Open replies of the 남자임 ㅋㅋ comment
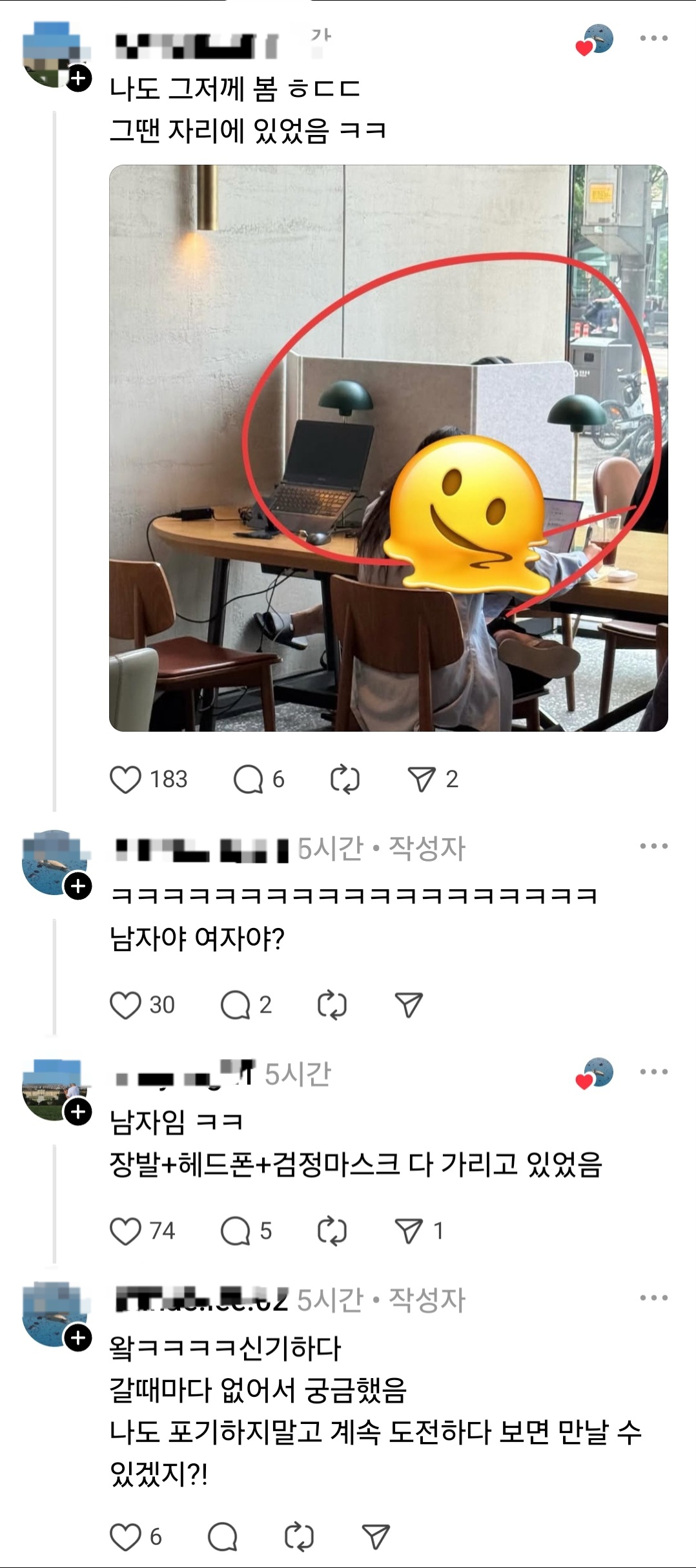Image resolution: width=696 pixels, height=1568 pixels. [x=236, y=1232]
